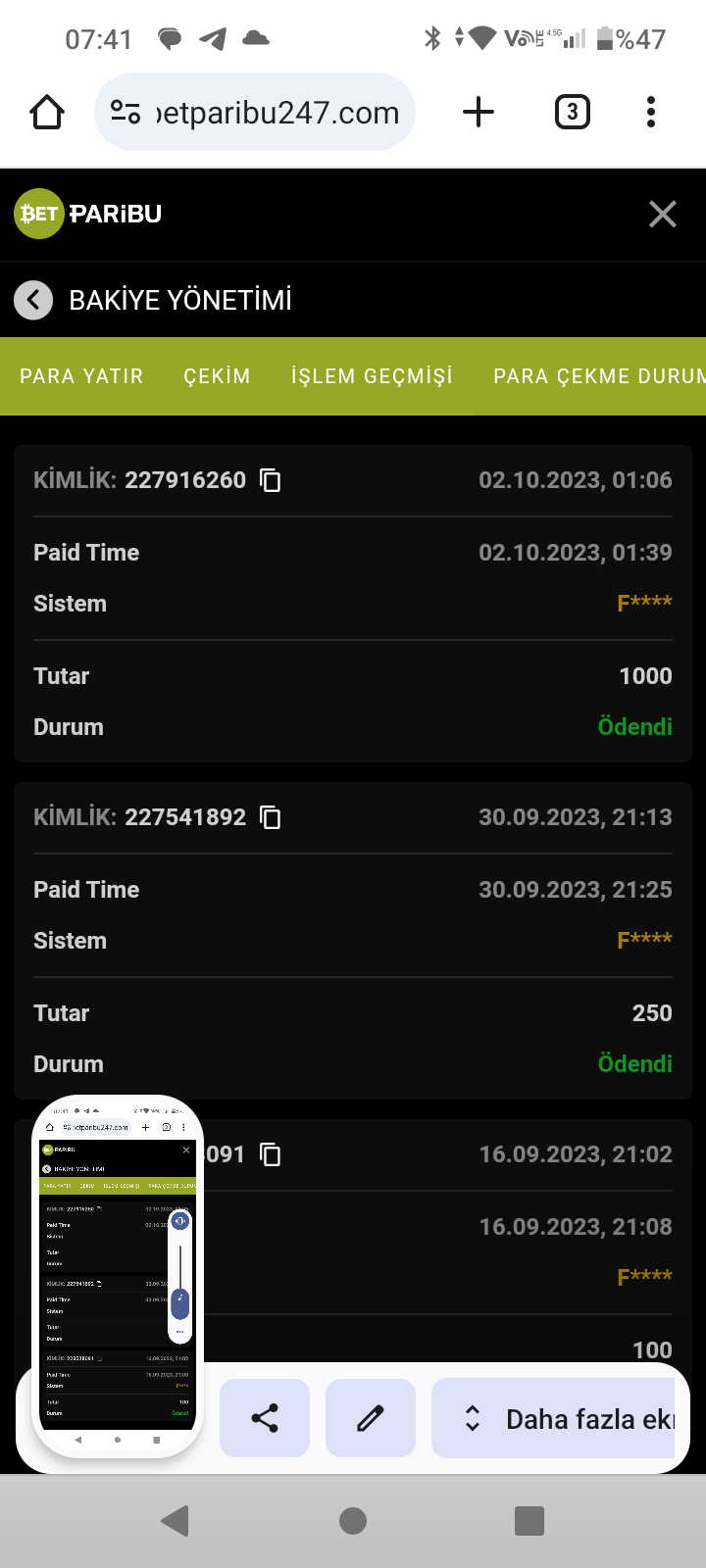Share the captured screenshot
The image size is (706, 1568).
265,1418
